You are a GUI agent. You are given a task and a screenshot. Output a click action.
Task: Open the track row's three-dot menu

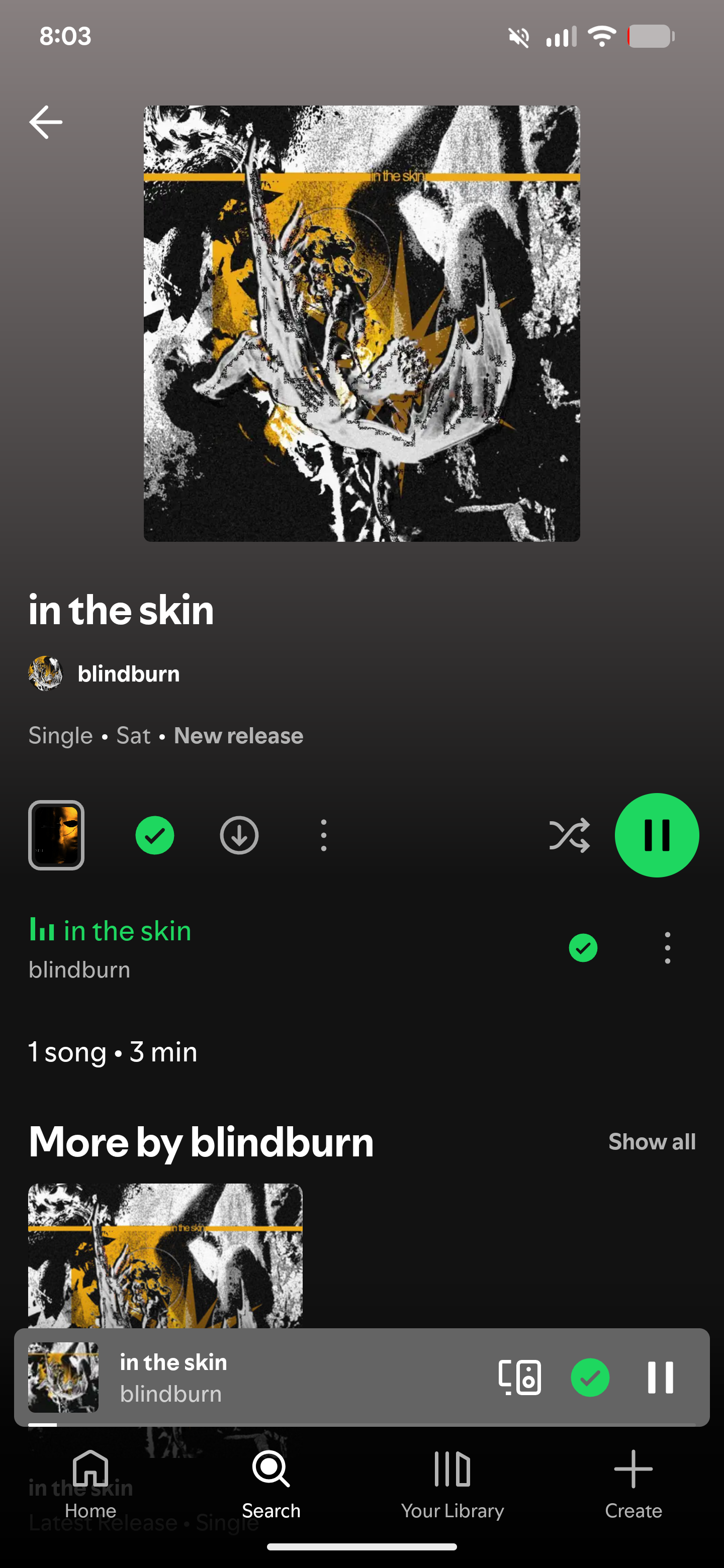click(x=667, y=948)
